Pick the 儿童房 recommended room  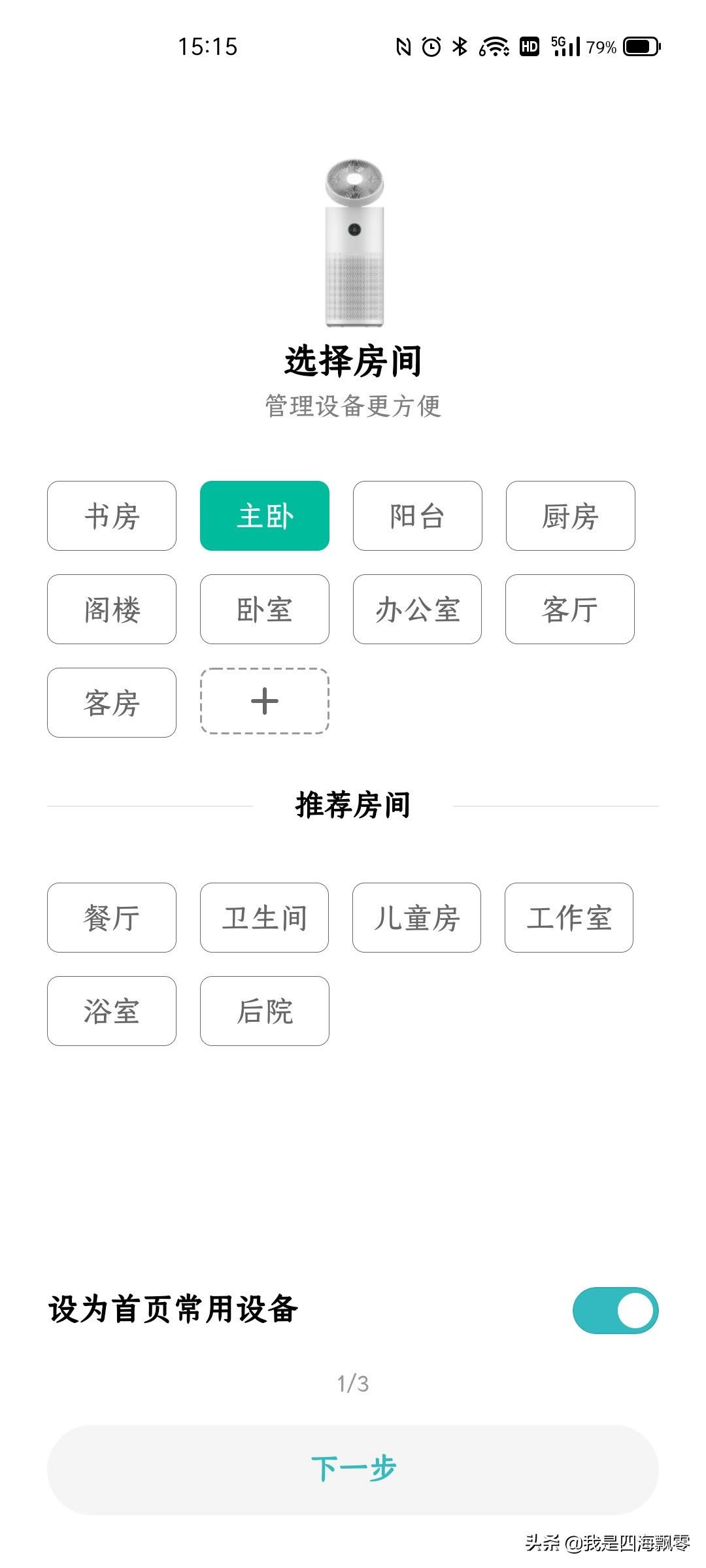[417, 918]
